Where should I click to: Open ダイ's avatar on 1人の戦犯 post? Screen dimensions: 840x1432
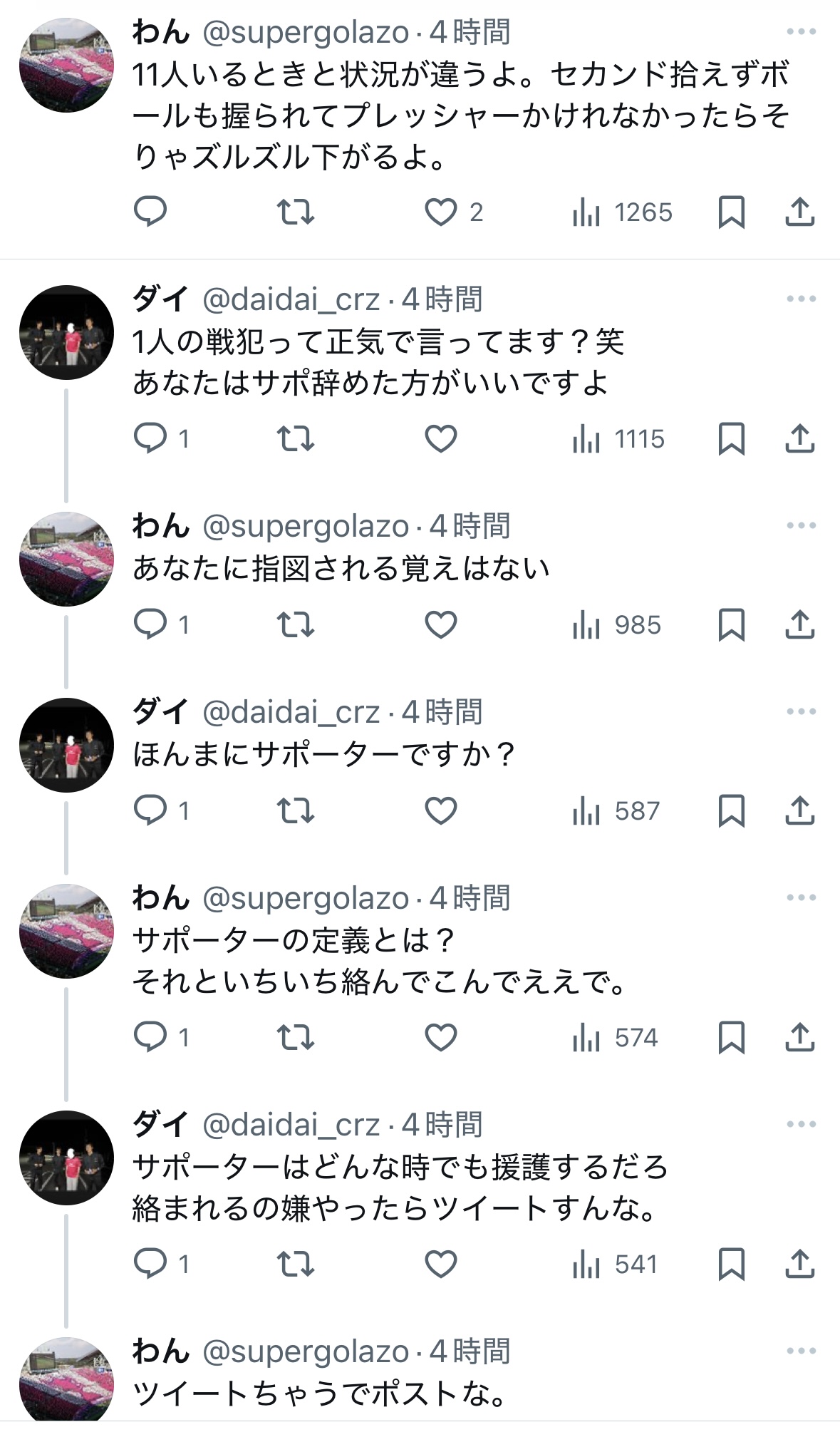click(66, 332)
